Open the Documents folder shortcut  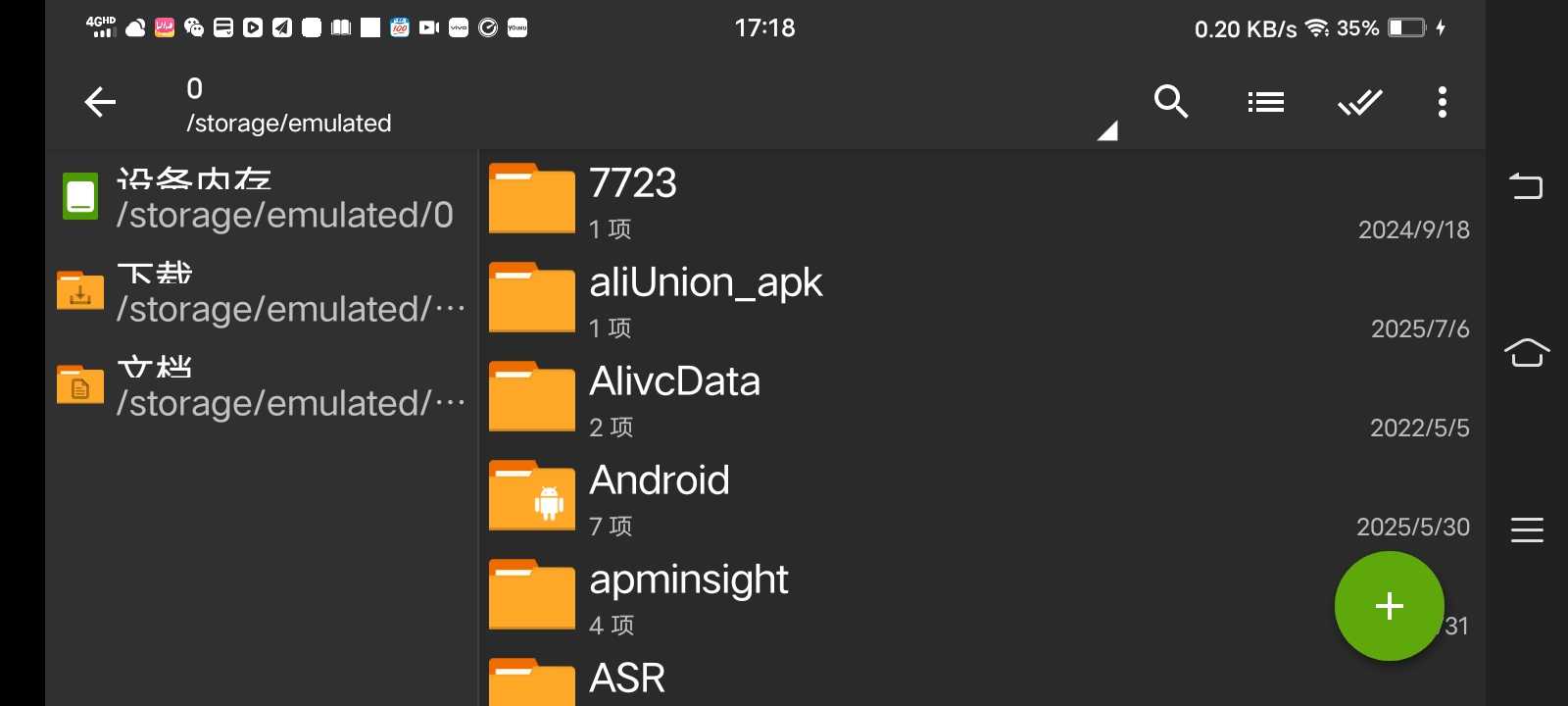click(260, 386)
